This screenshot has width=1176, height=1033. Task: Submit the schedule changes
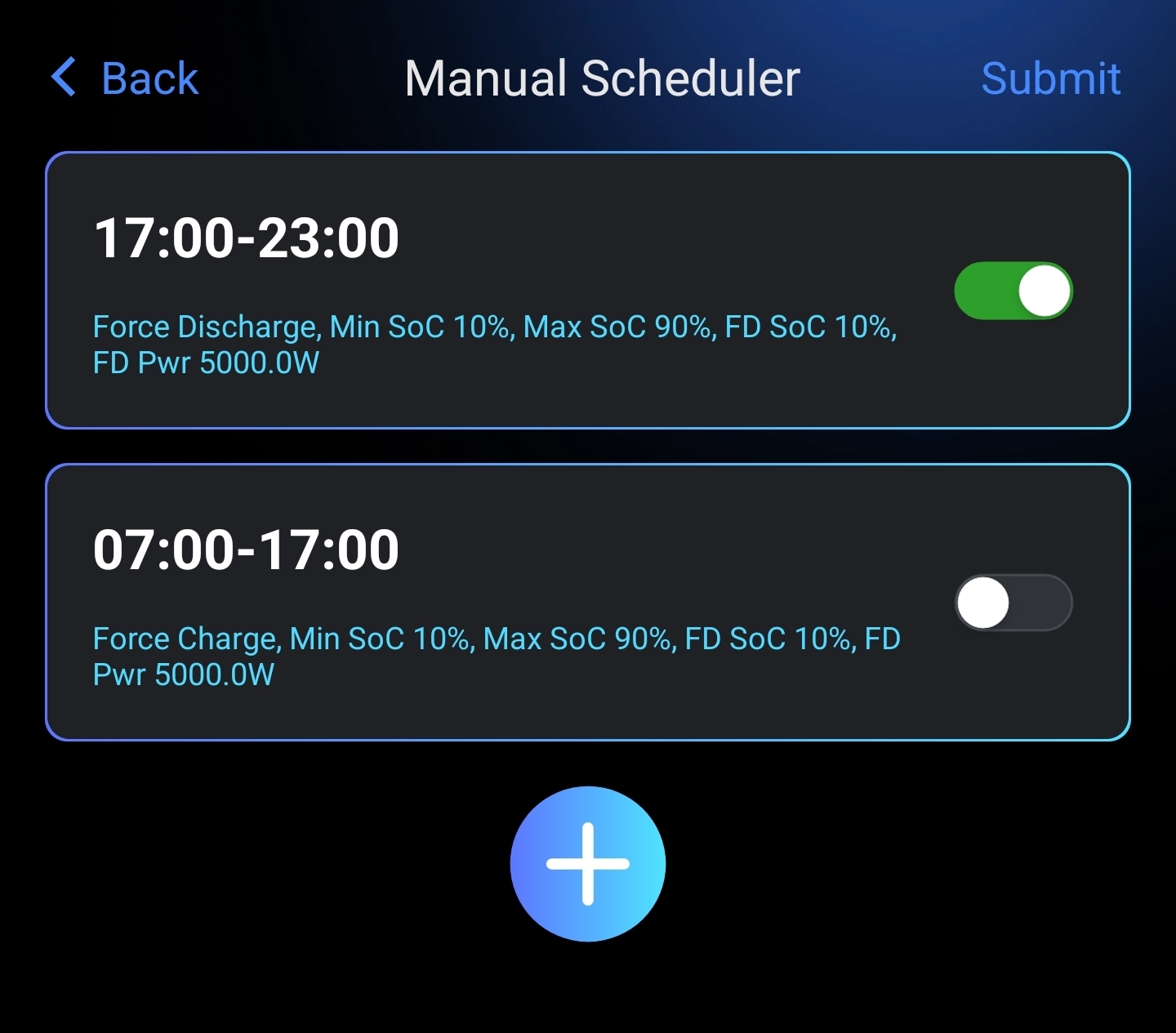coord(1050,78)
